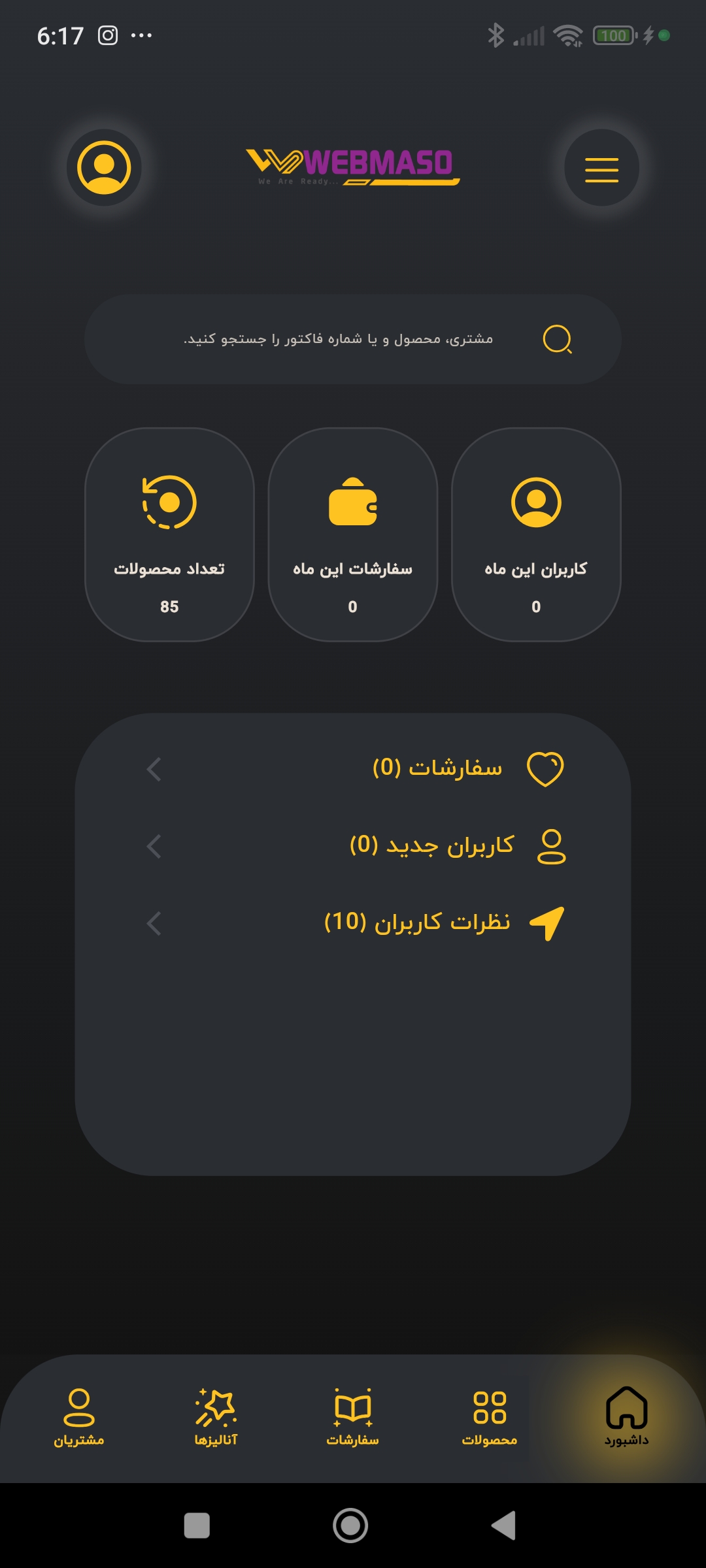Open the کاربران جدید (0) row

(353, 845)
